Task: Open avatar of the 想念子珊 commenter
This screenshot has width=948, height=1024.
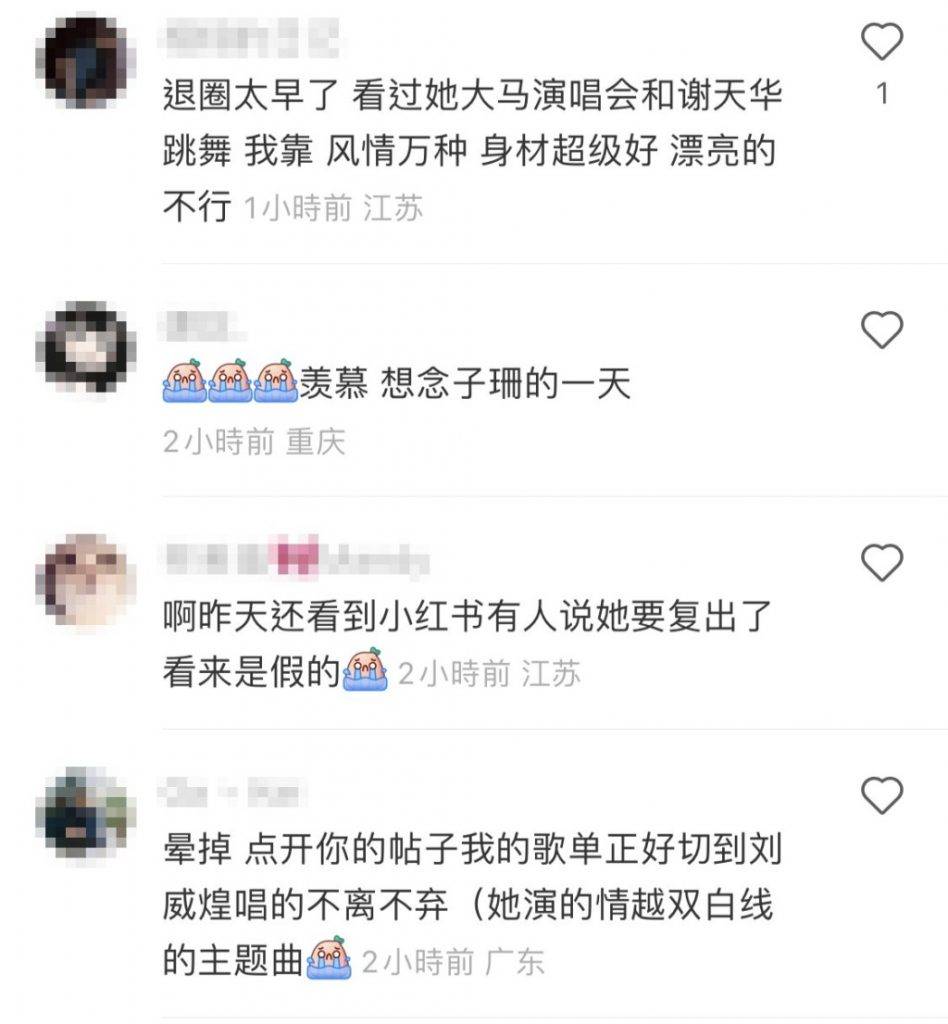Action: tap(85, 346)
